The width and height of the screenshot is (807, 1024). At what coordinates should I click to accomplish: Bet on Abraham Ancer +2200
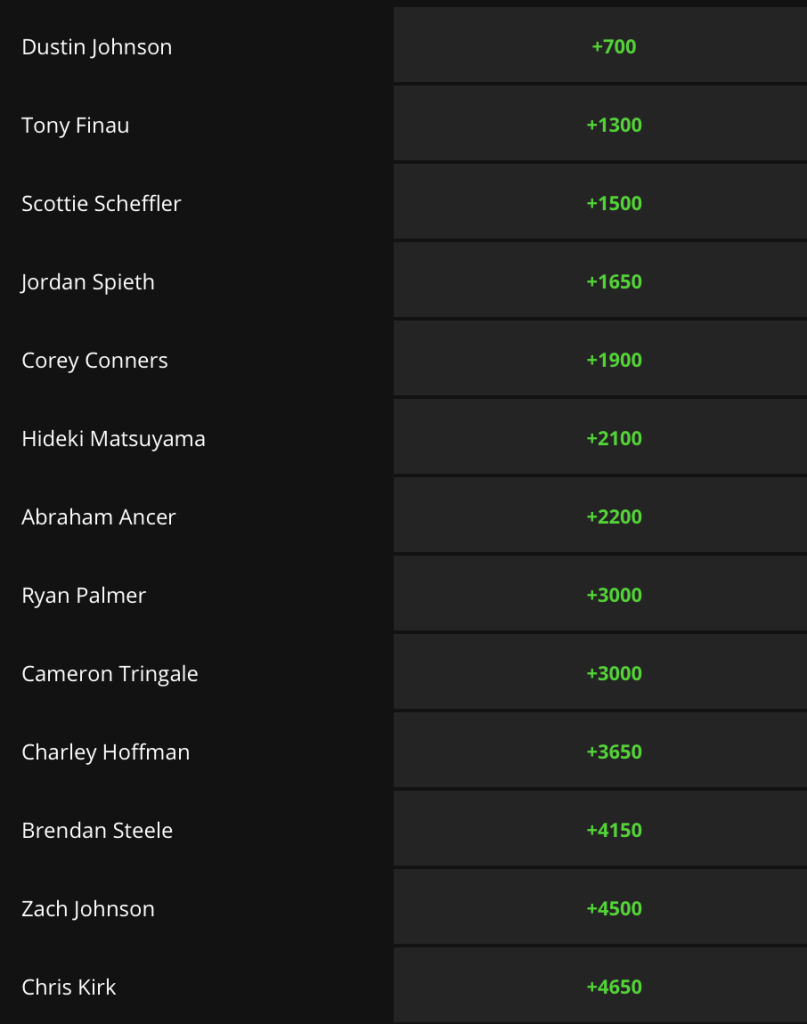[613, 516]
